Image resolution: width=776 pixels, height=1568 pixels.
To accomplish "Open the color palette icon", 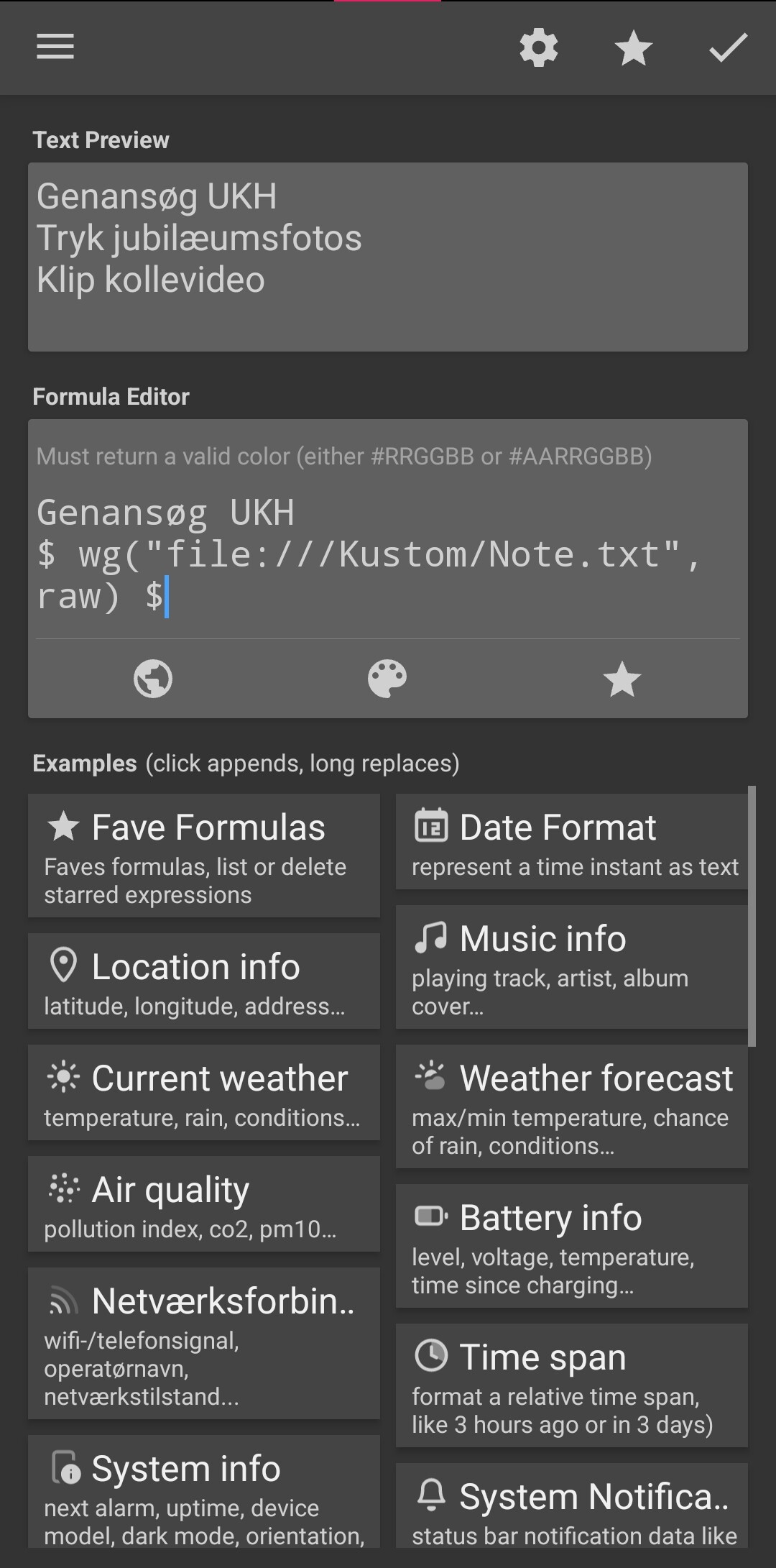I will click(387, 679).
